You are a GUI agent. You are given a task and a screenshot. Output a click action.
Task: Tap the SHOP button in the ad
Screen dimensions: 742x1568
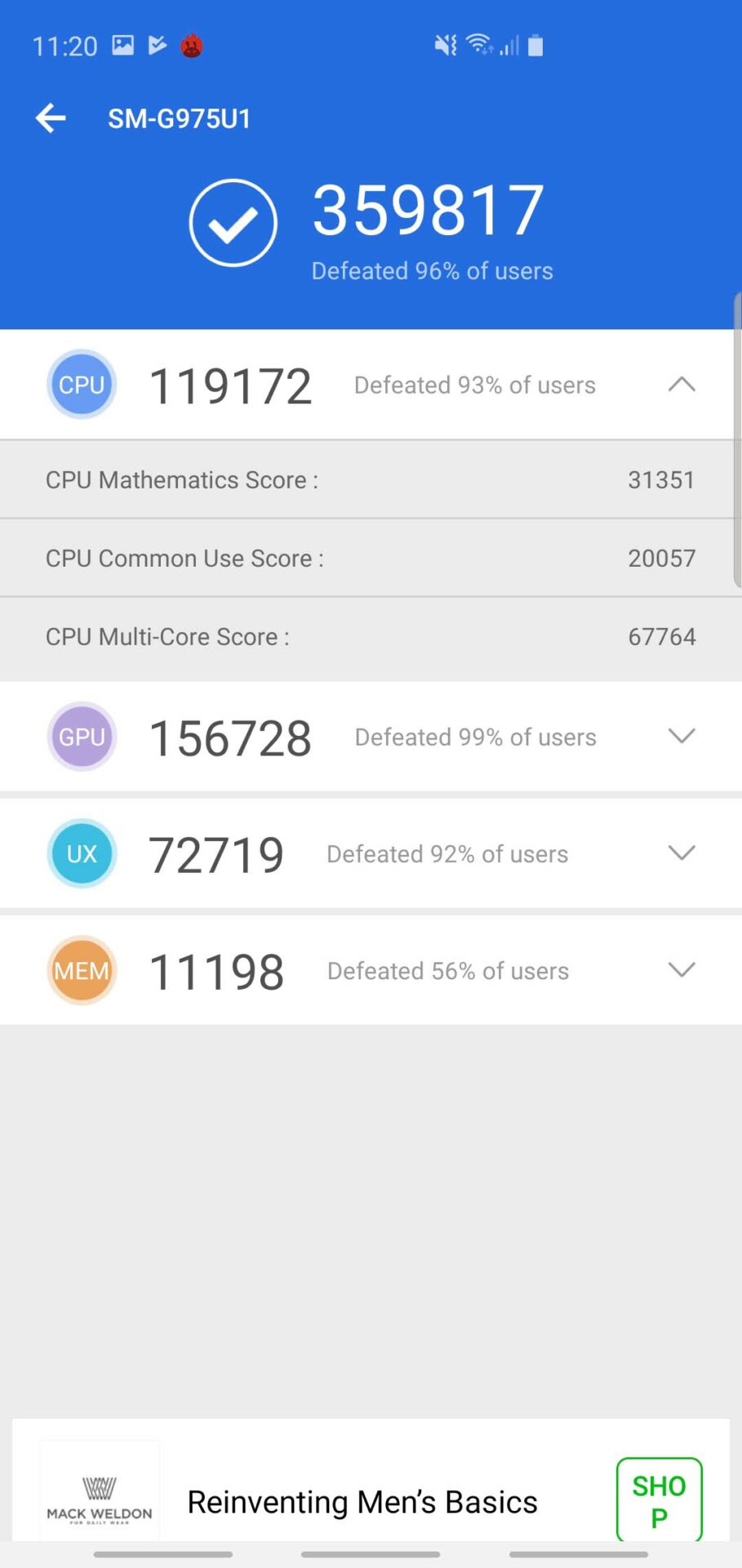pyautogui.click(x=659, y=1501)
